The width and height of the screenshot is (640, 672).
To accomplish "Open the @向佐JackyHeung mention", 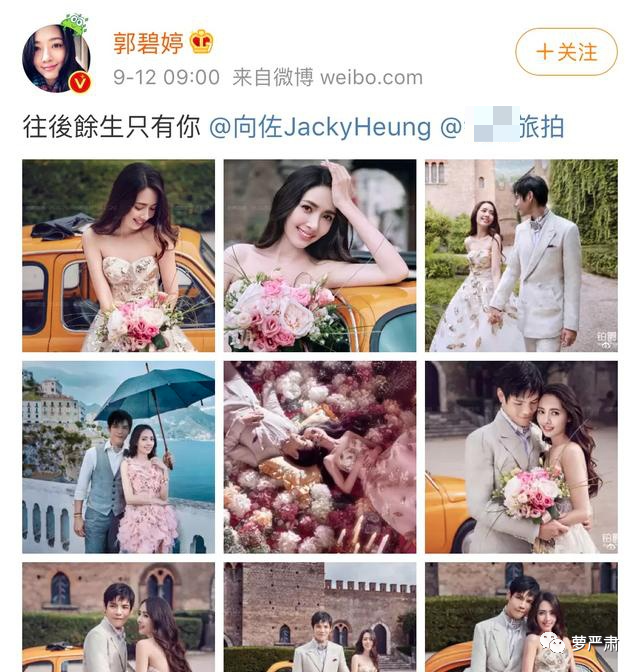I will tap(320, 127).
